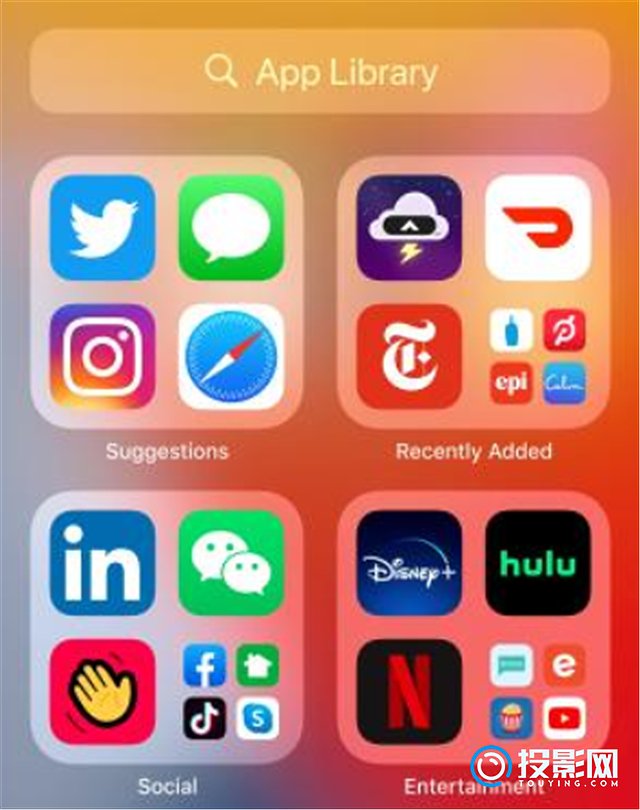640x810 pixels.
Task: Tap the App Library search field
Action: pyautogui.click(x=320, y=72)
